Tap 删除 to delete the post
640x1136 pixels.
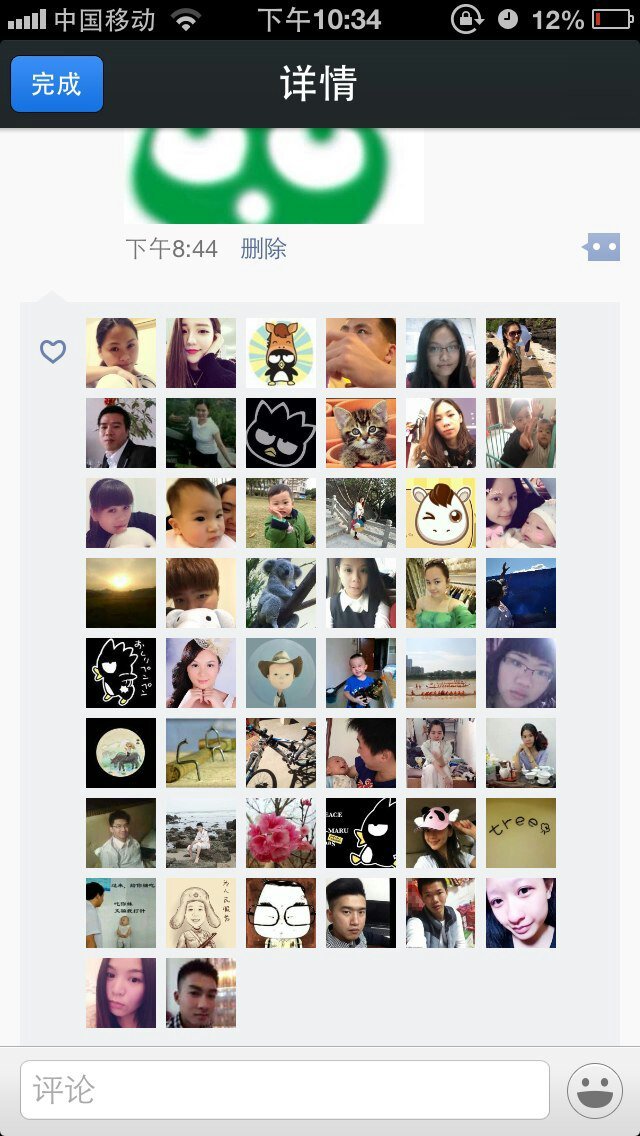coord(263,249)
